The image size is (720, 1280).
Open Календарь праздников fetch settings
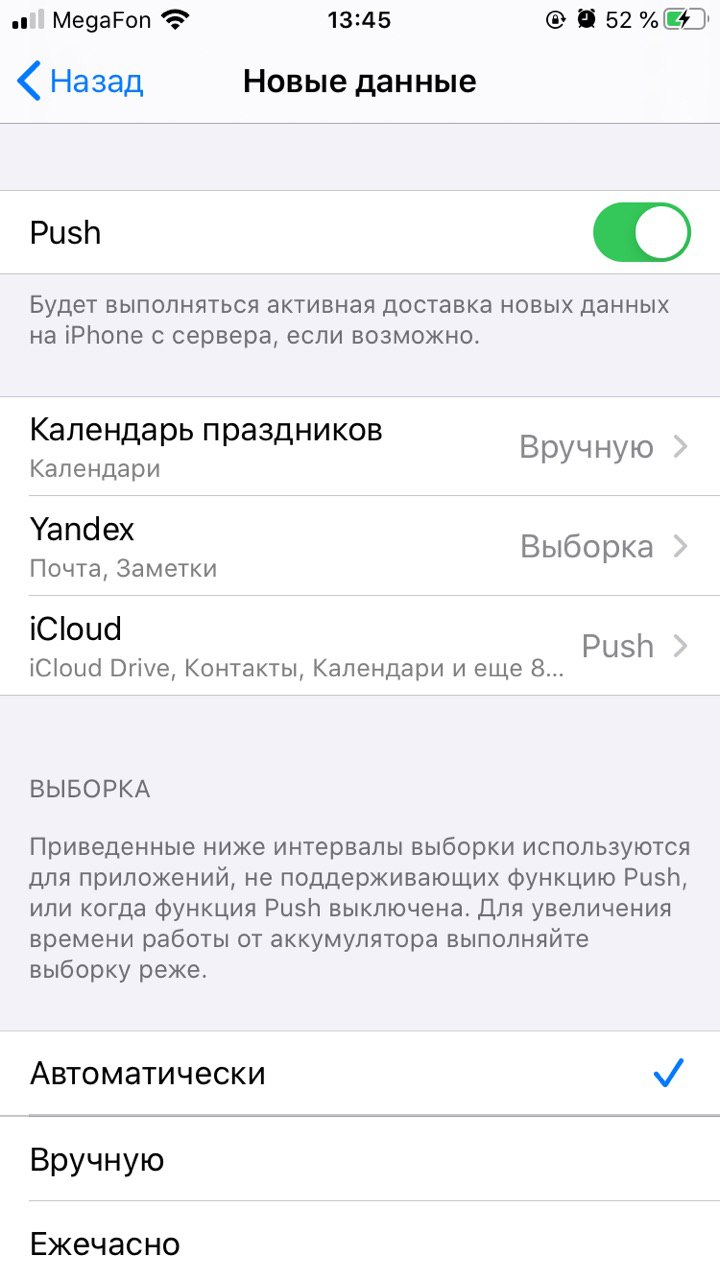[x=360, y=446]
